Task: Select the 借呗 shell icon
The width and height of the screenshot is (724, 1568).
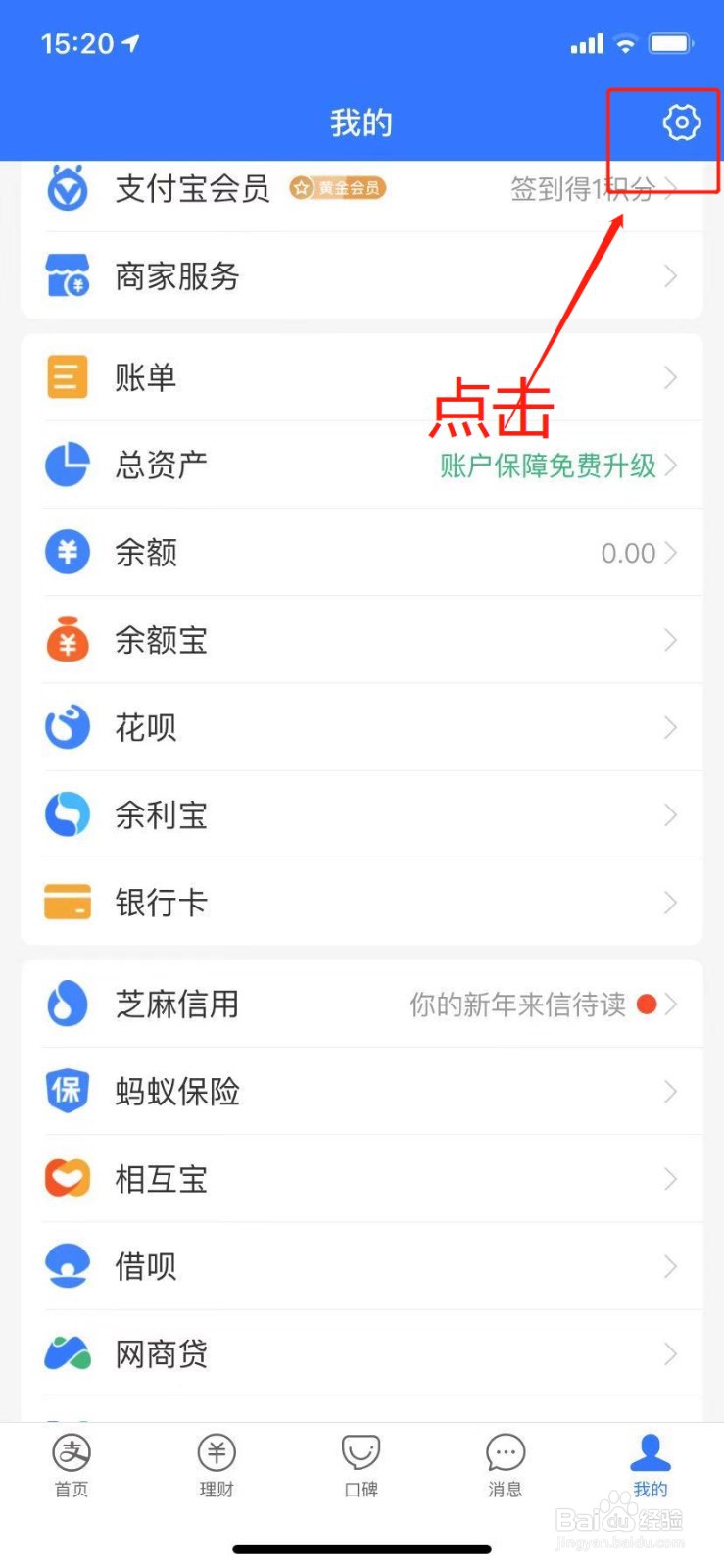Action: tap(67, 1266)
